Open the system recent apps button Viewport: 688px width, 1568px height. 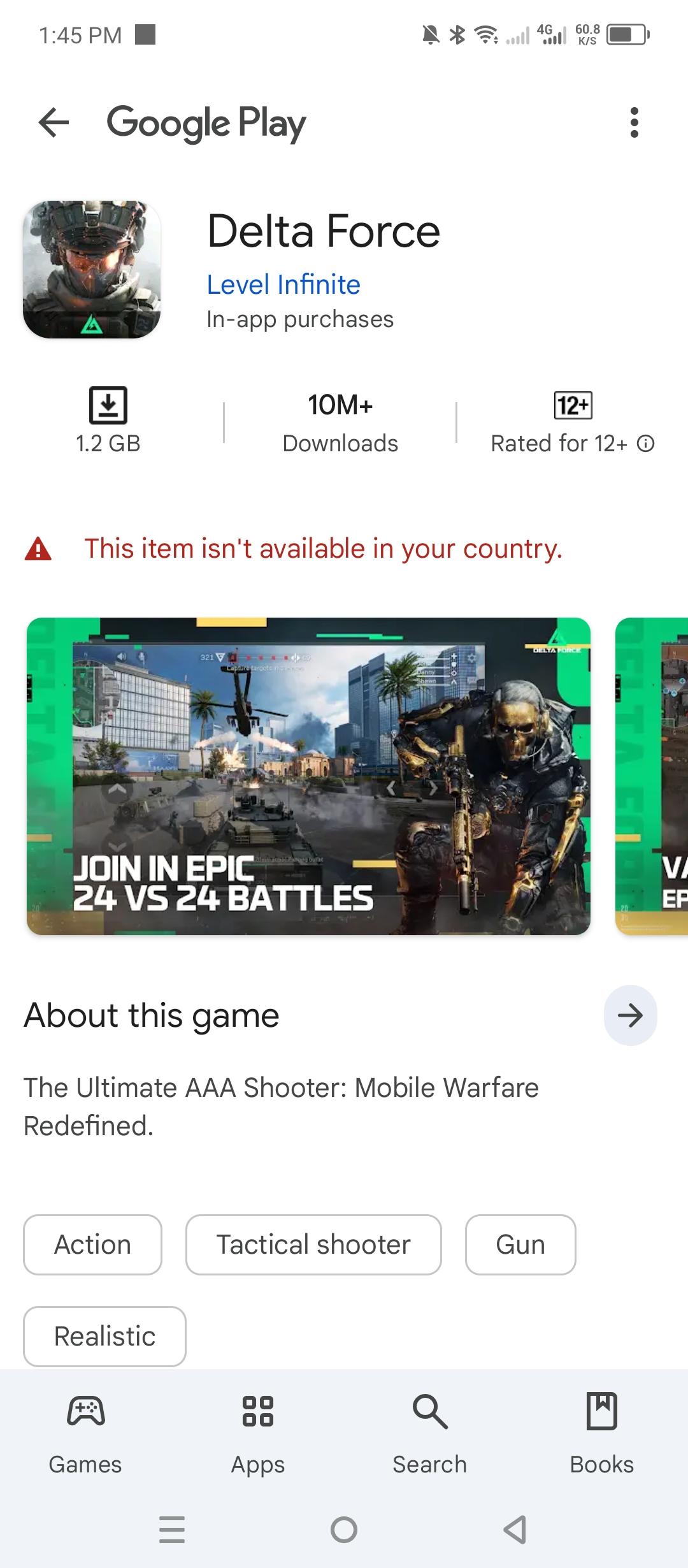pos(172,1530)
